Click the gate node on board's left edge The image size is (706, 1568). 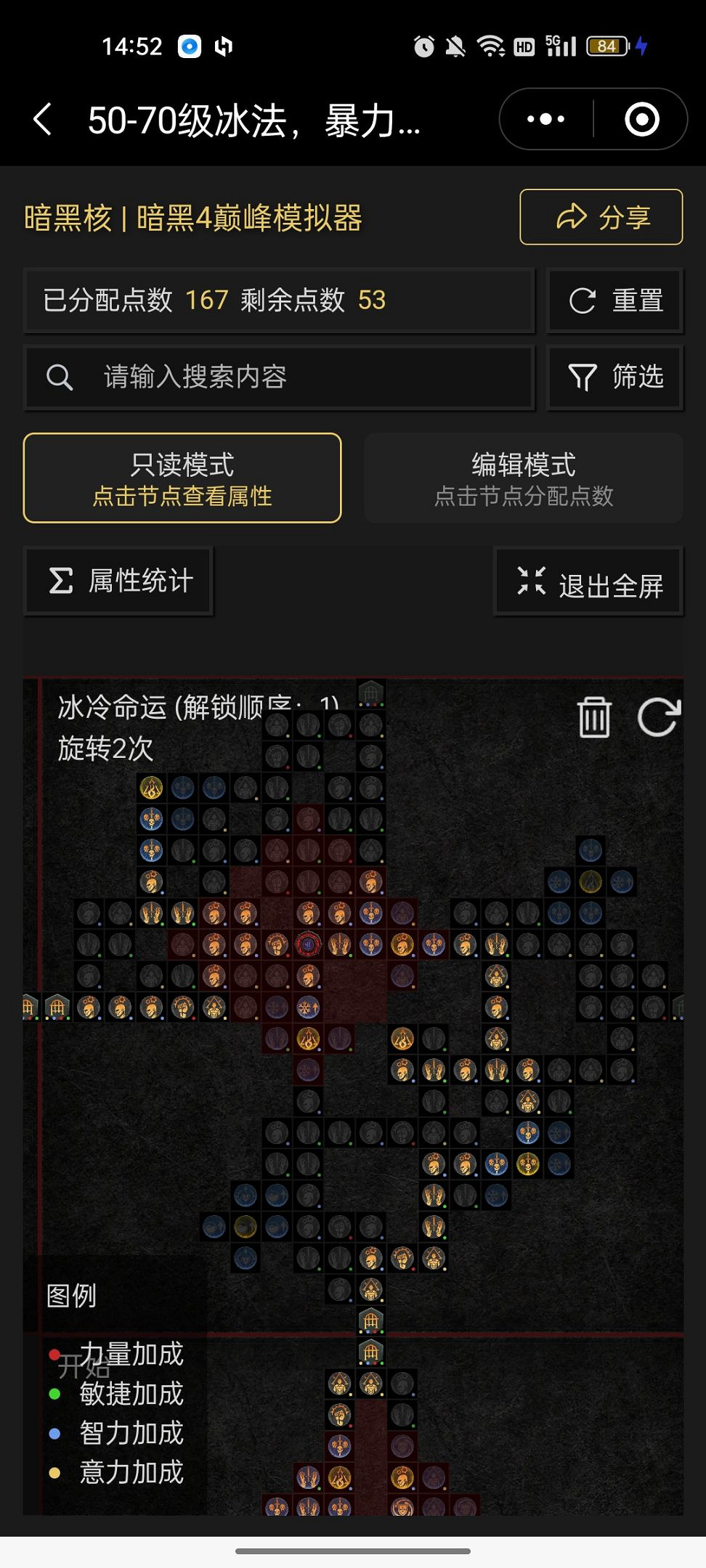pos(29,1008)
